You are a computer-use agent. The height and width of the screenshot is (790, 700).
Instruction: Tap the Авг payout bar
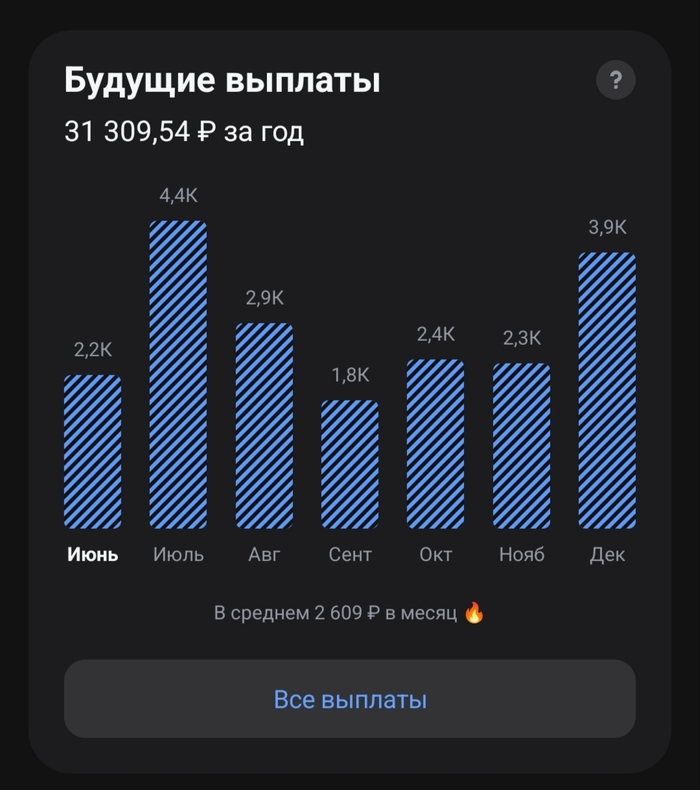(x=264, y=426)
